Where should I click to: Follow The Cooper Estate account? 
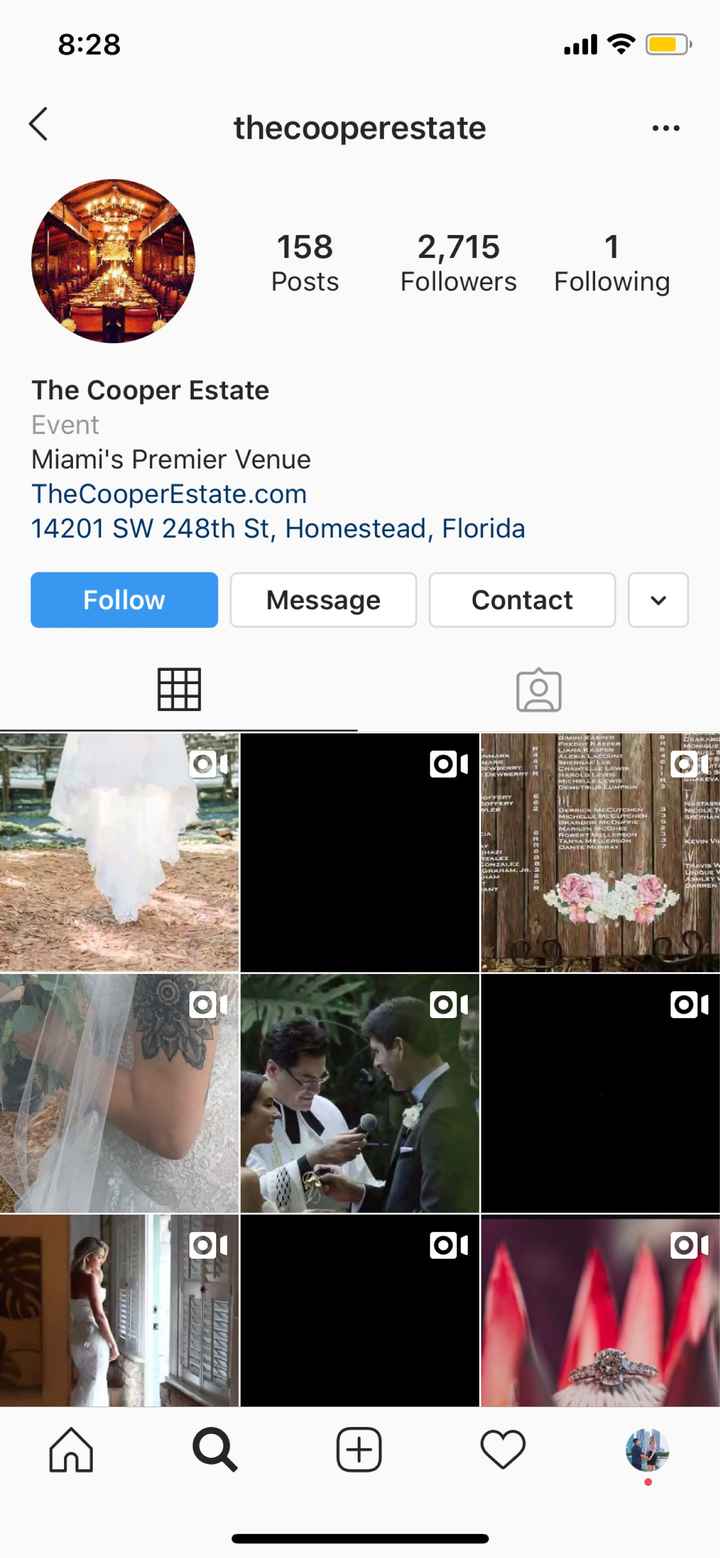point(124,600)
